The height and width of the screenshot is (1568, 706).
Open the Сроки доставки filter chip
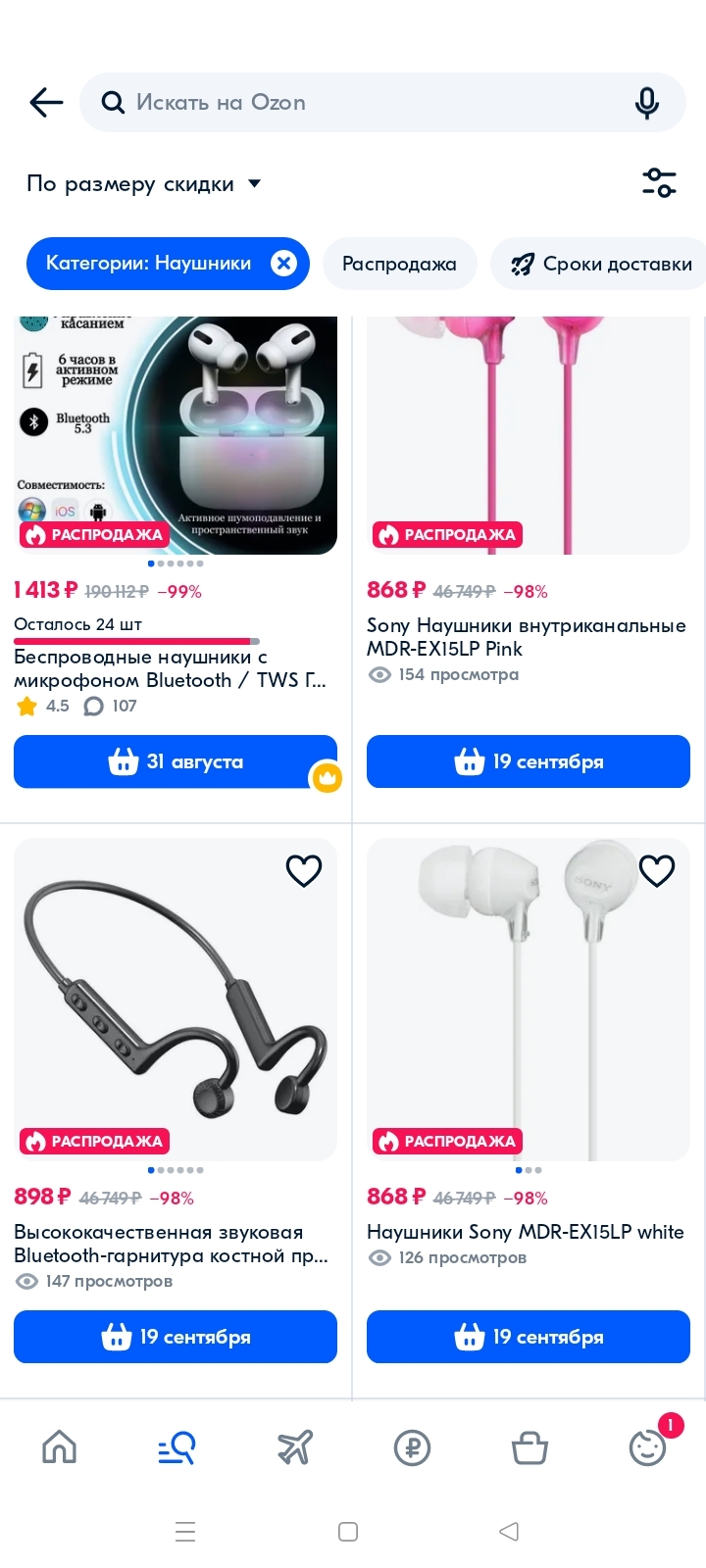point(602,264)
